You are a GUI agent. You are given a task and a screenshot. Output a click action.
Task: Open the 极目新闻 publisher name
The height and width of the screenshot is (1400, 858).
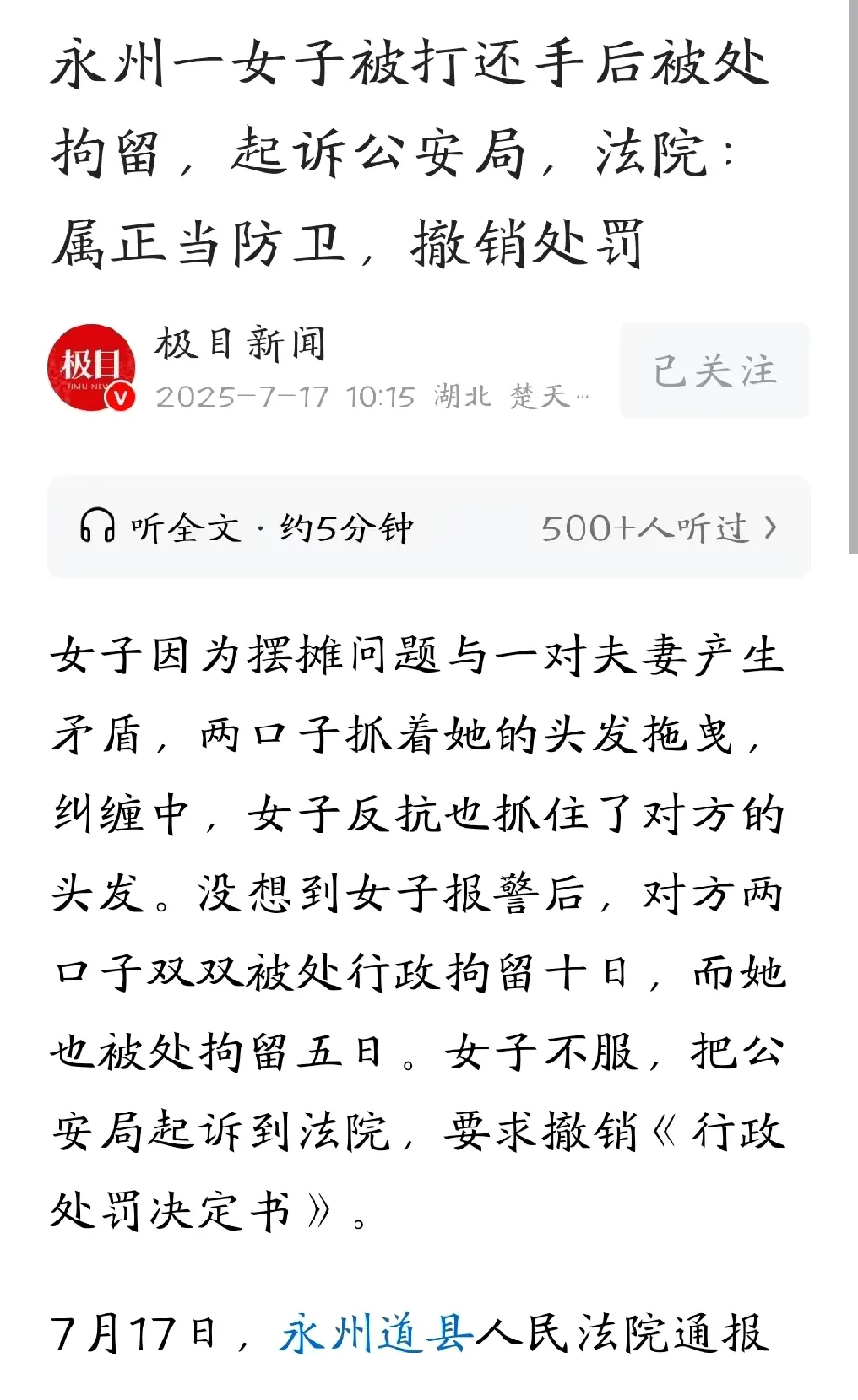(x=240, y=344)
